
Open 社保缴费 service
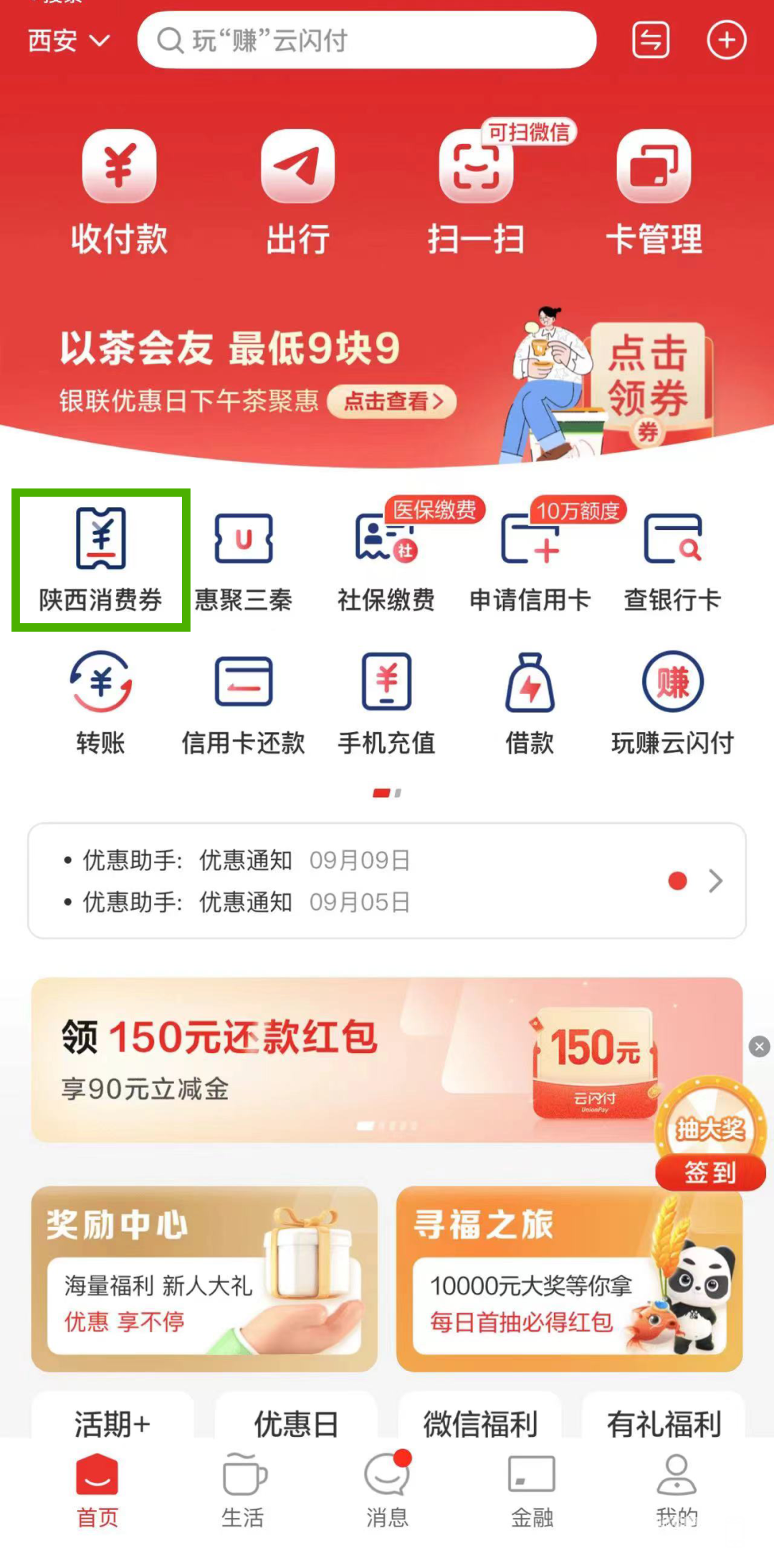coord(386,560)
